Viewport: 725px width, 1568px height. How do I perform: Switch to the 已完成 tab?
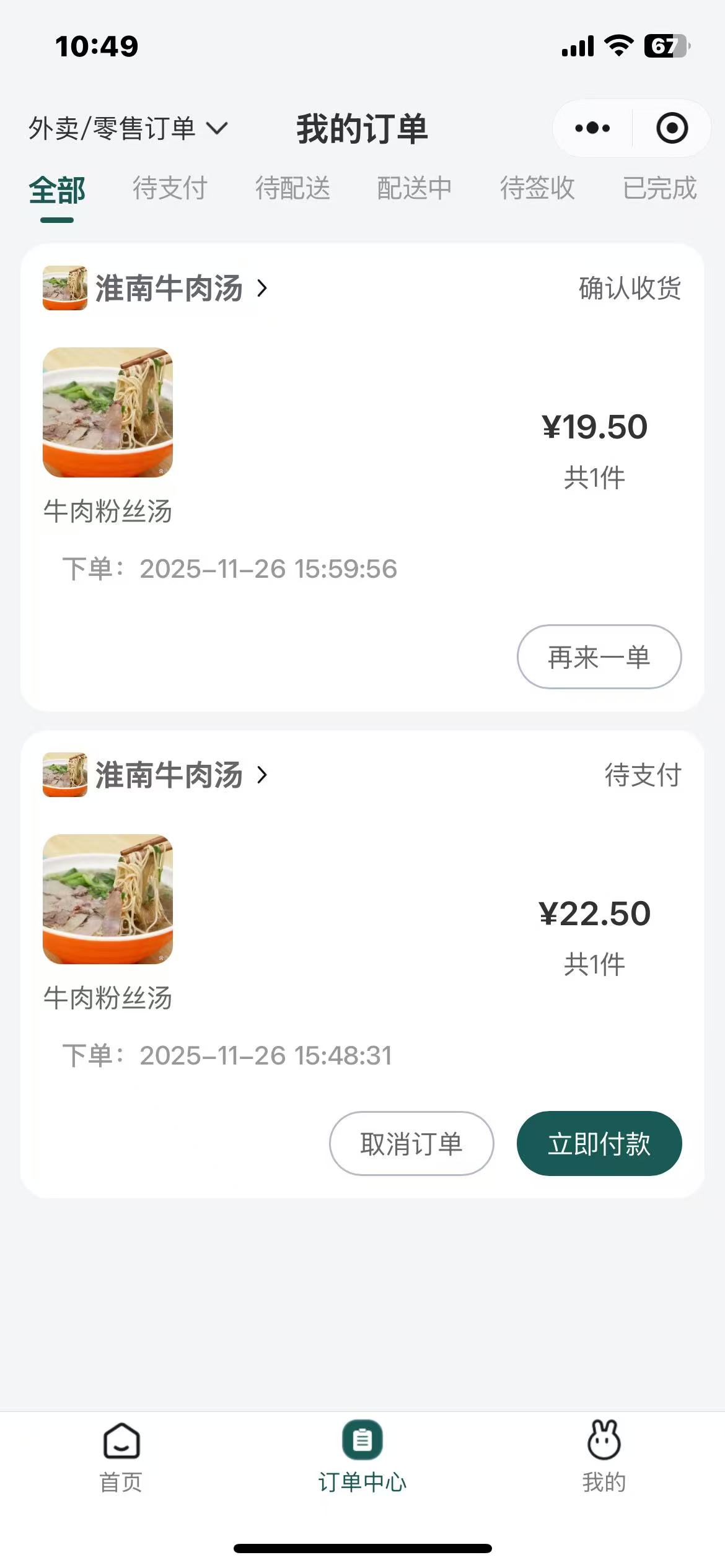point(659,188)
